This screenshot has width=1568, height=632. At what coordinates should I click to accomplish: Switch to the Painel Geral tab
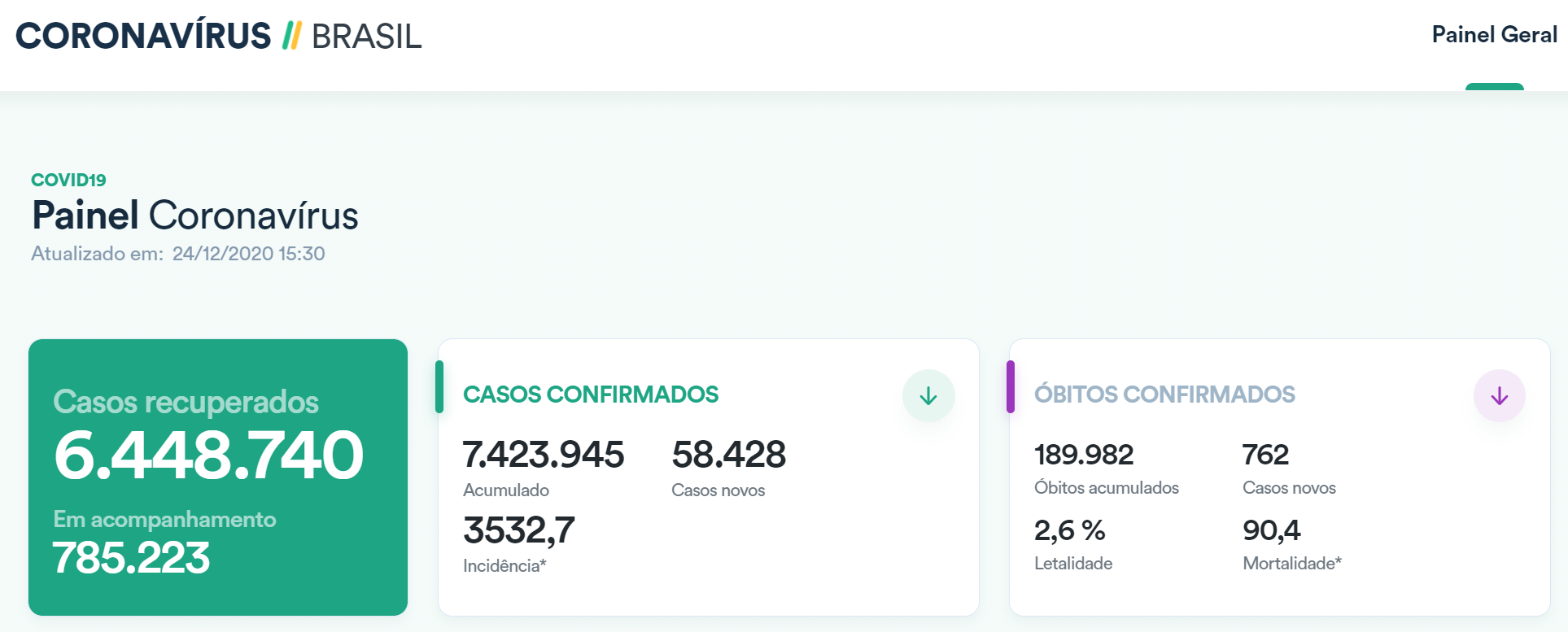(x=1494, y=36)
